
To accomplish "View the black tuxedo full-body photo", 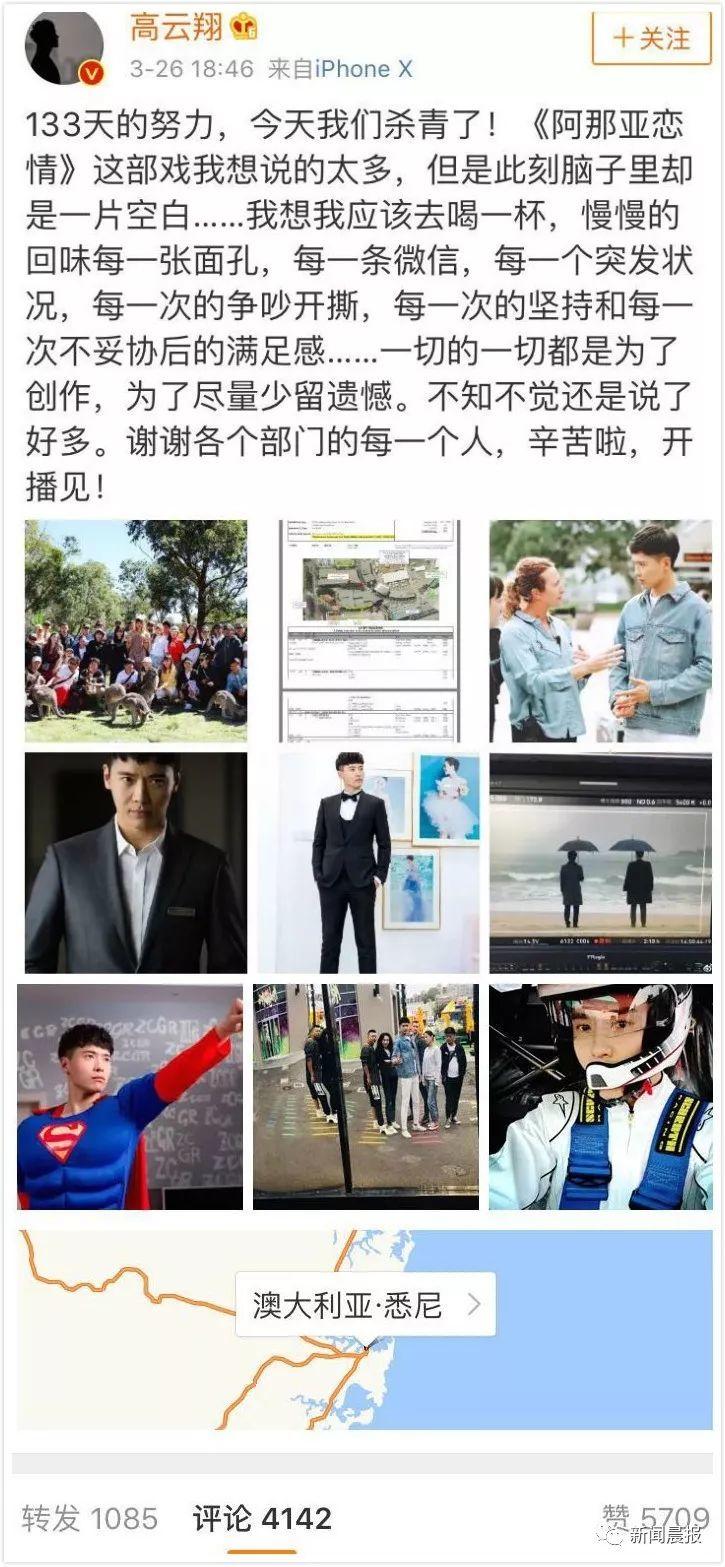I will tap(368, 863).
